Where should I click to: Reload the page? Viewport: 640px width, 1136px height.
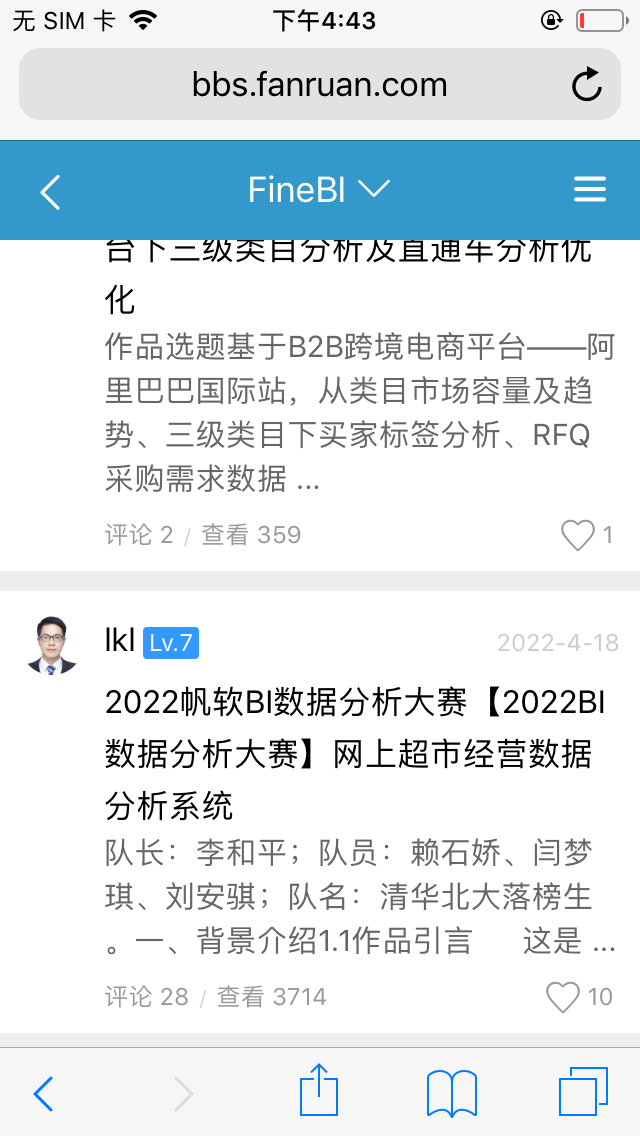pos(587,85)
